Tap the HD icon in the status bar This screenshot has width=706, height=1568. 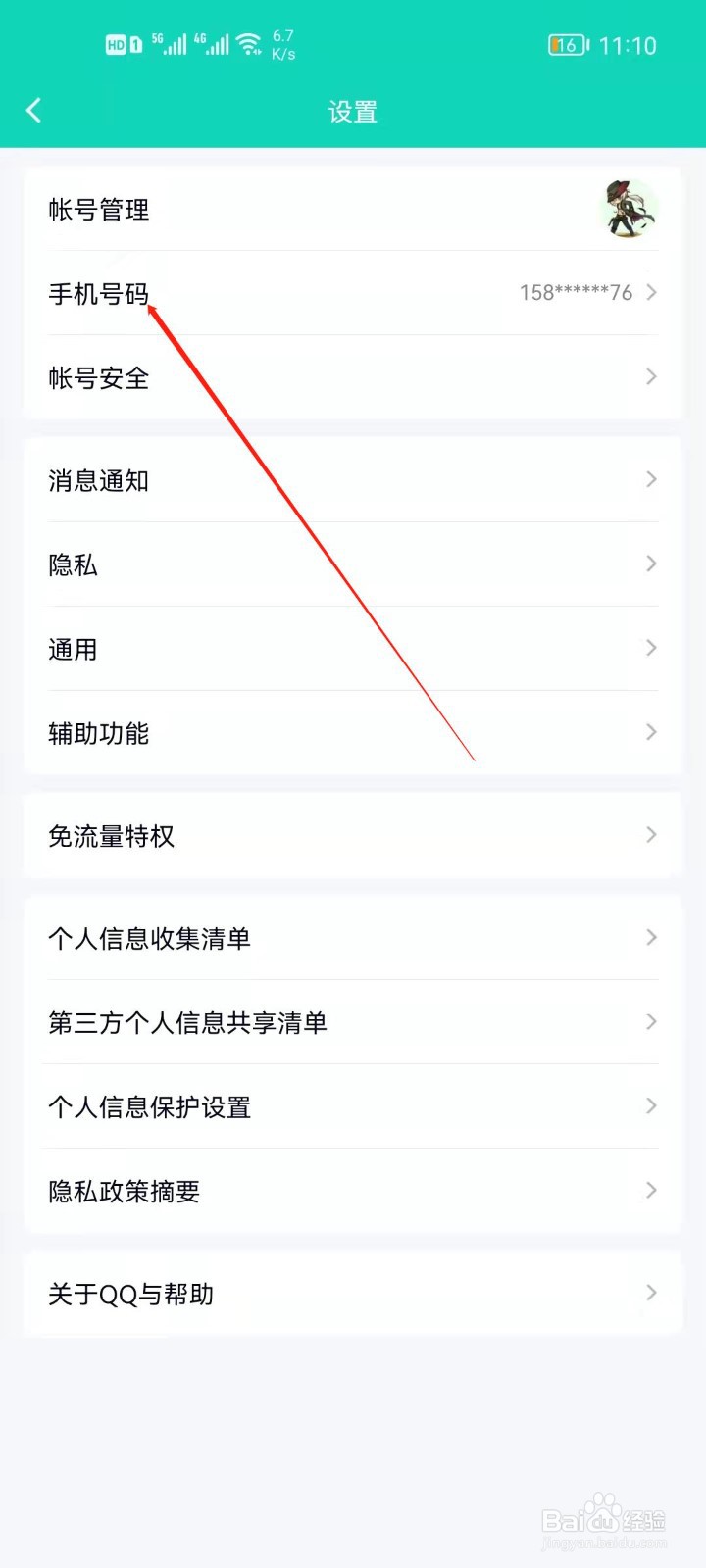[114, 43]
